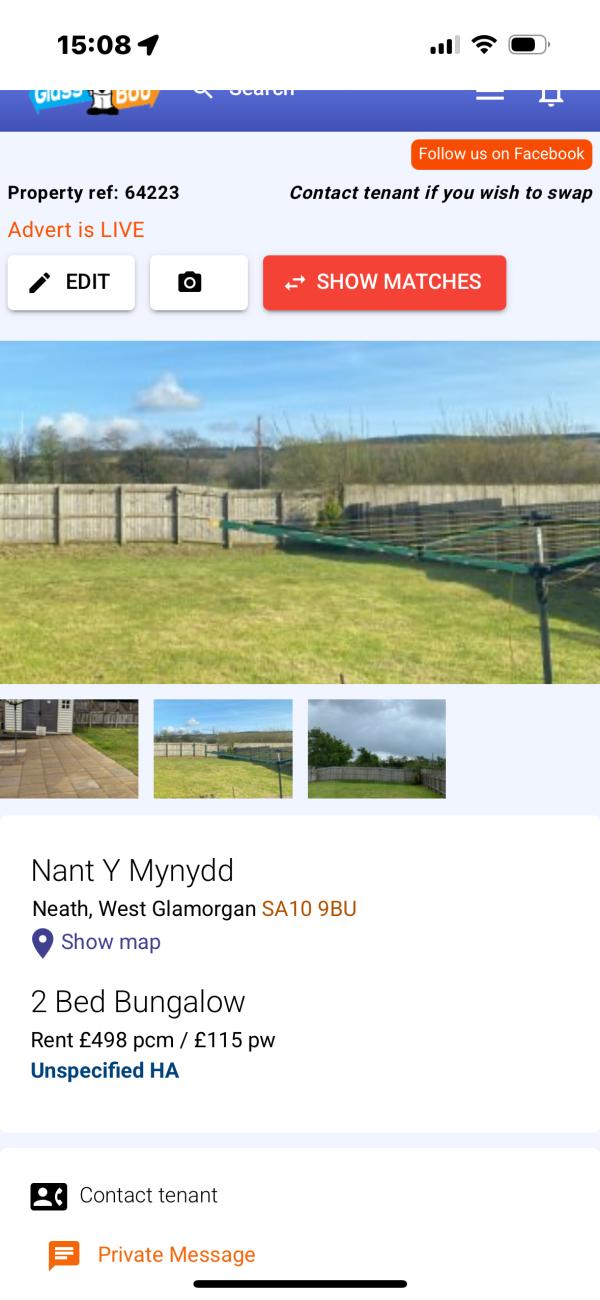Screen dimensions: 600x1300
Task: Tap Follow us on Facebook button
Action: pyautogui.click(x=501, y=154)
